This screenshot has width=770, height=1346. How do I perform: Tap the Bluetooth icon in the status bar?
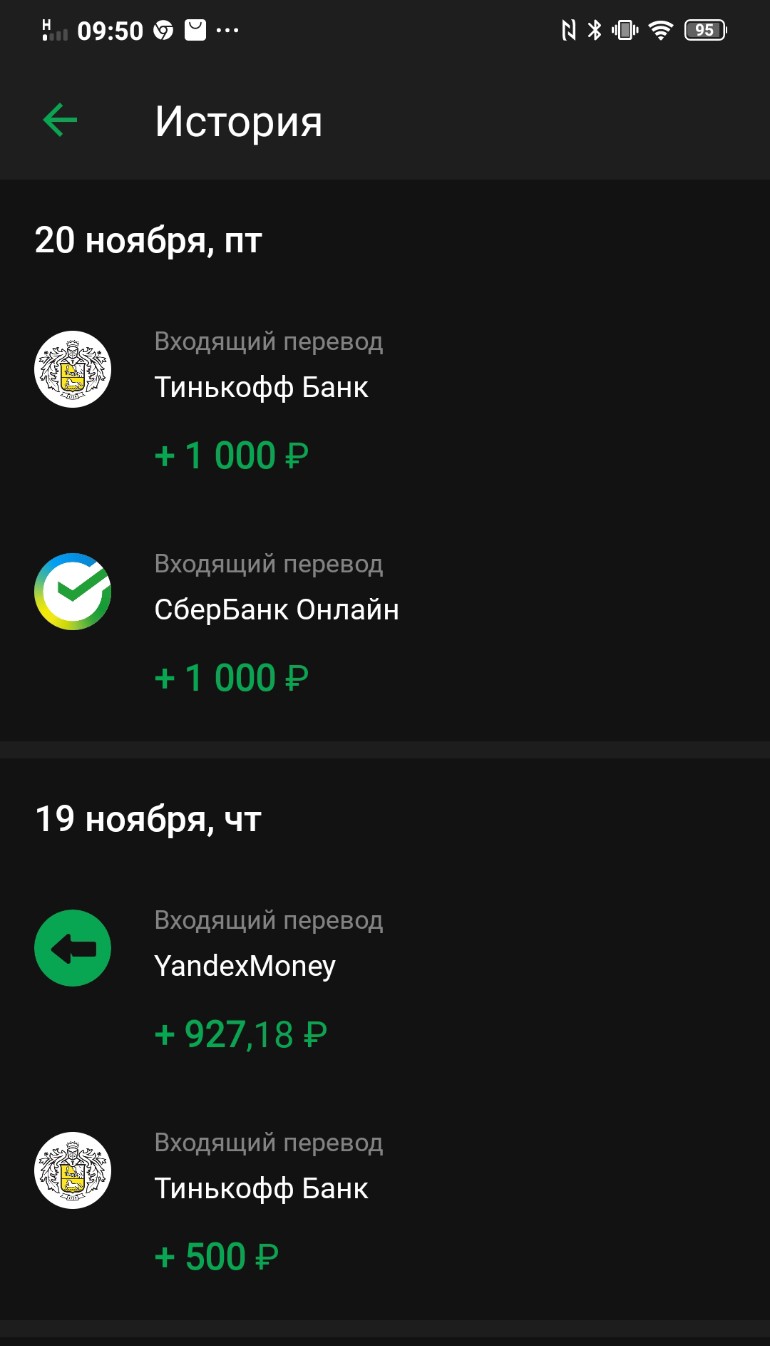click(594, 29)
